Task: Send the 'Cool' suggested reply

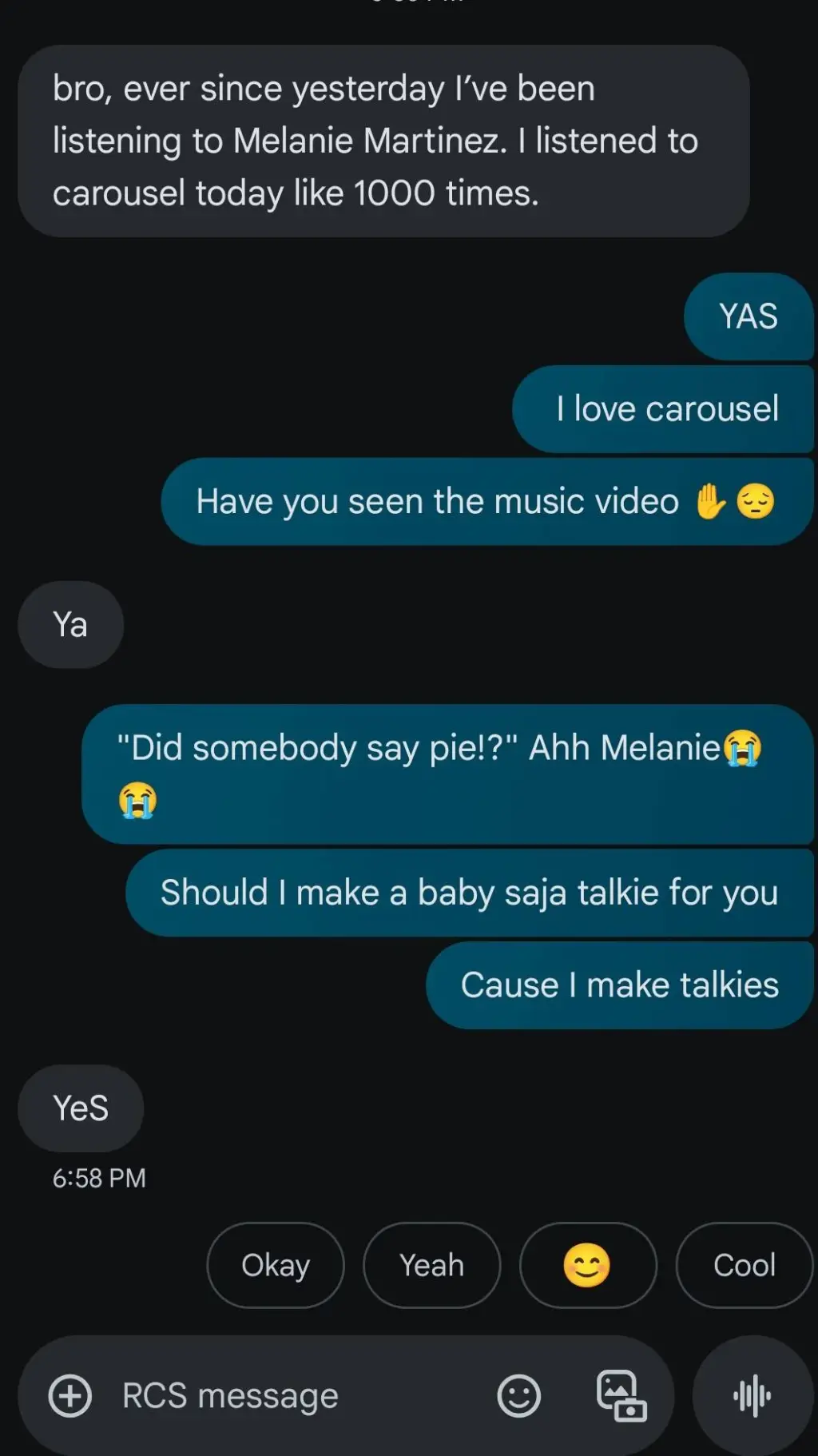Action: click(x=744, y=1265)
